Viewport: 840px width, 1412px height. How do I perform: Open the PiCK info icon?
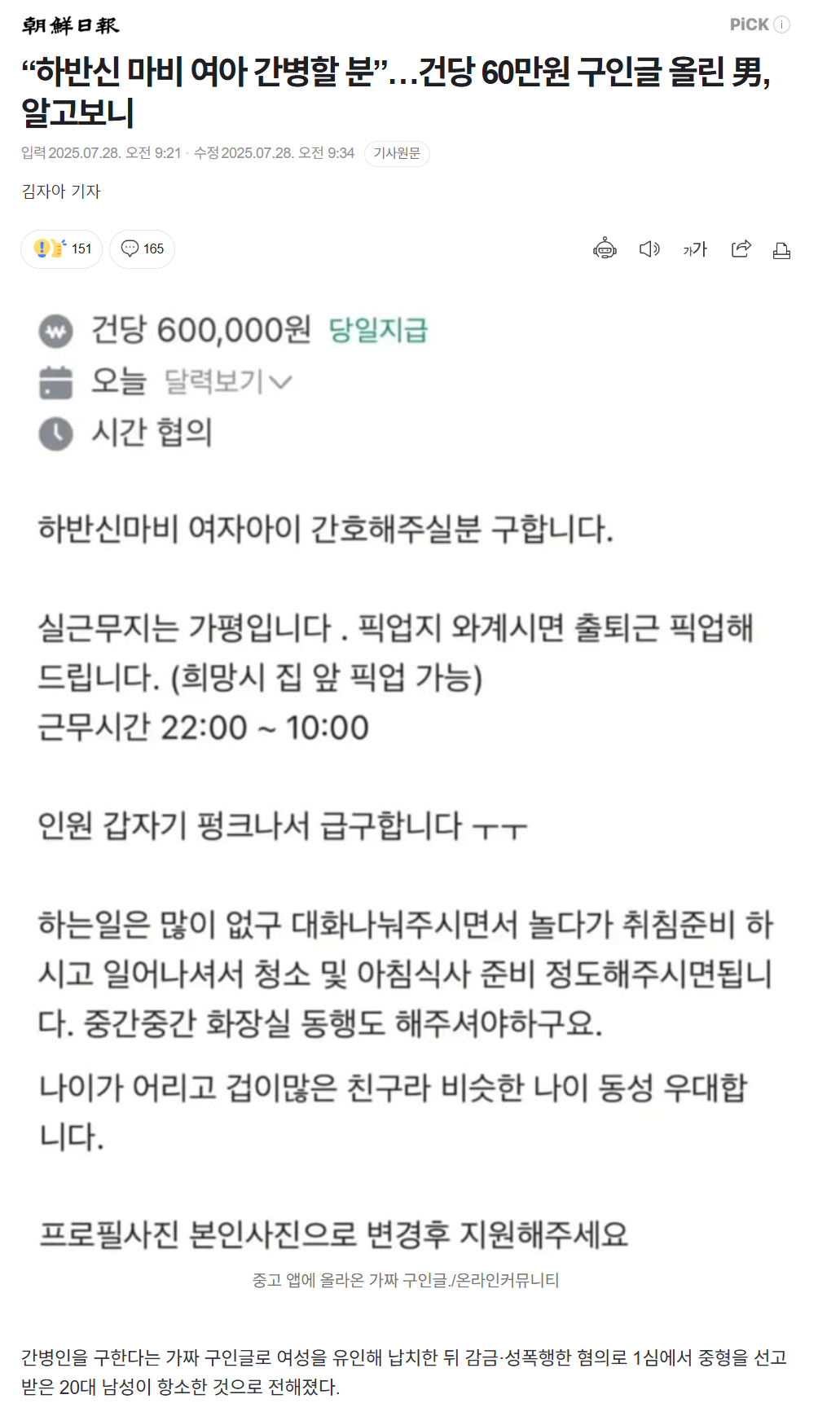781,24
